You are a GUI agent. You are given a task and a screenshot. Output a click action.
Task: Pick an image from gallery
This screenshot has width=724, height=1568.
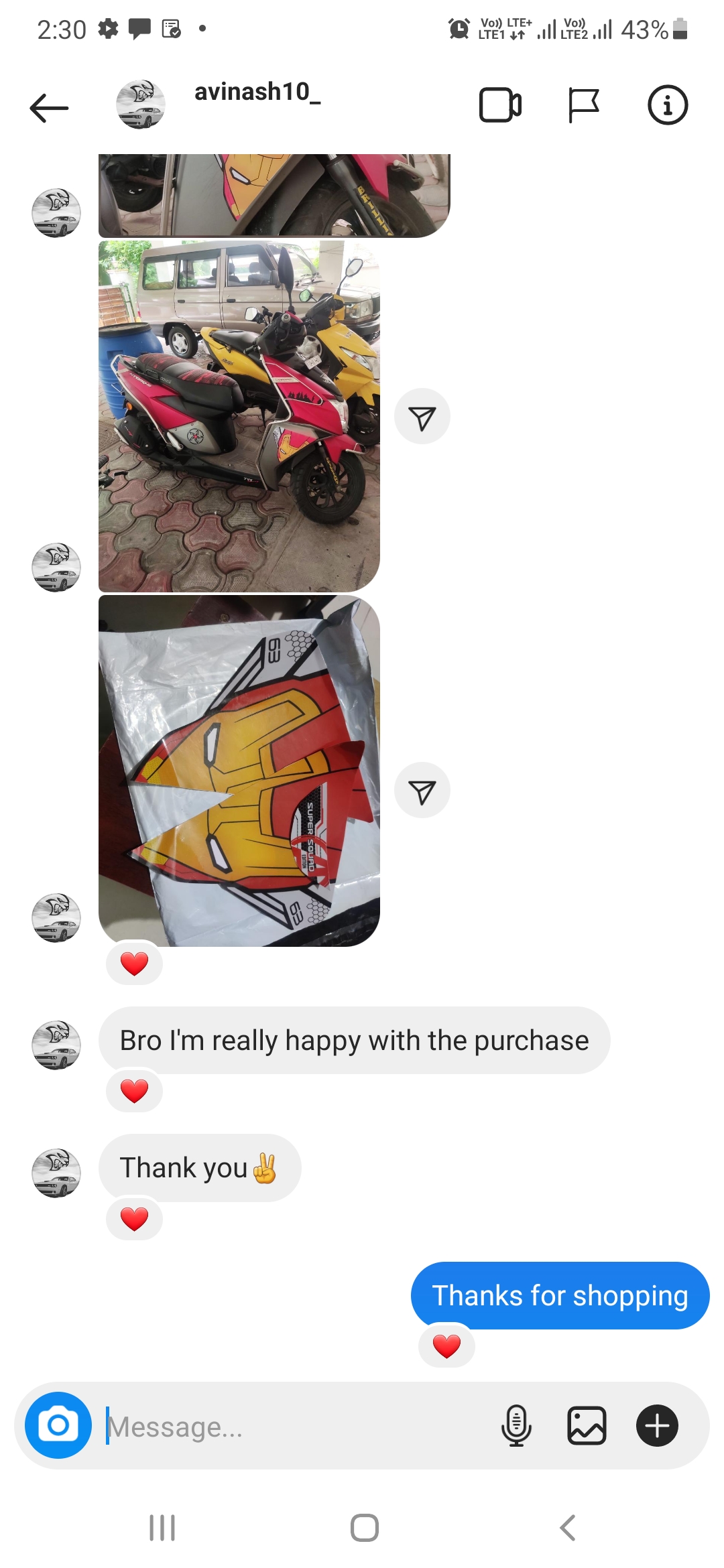point(587,1425)
